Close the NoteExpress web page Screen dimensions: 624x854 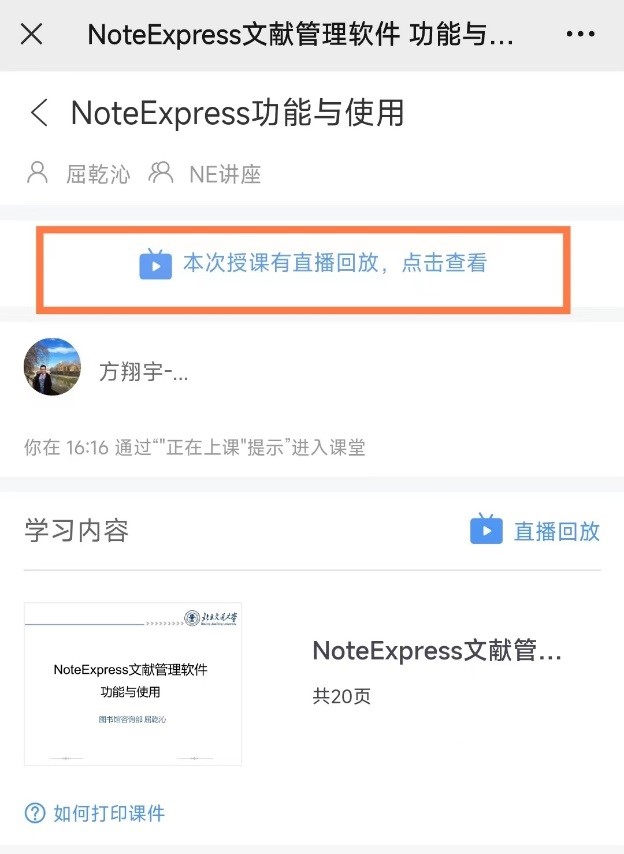click(32, 34)
